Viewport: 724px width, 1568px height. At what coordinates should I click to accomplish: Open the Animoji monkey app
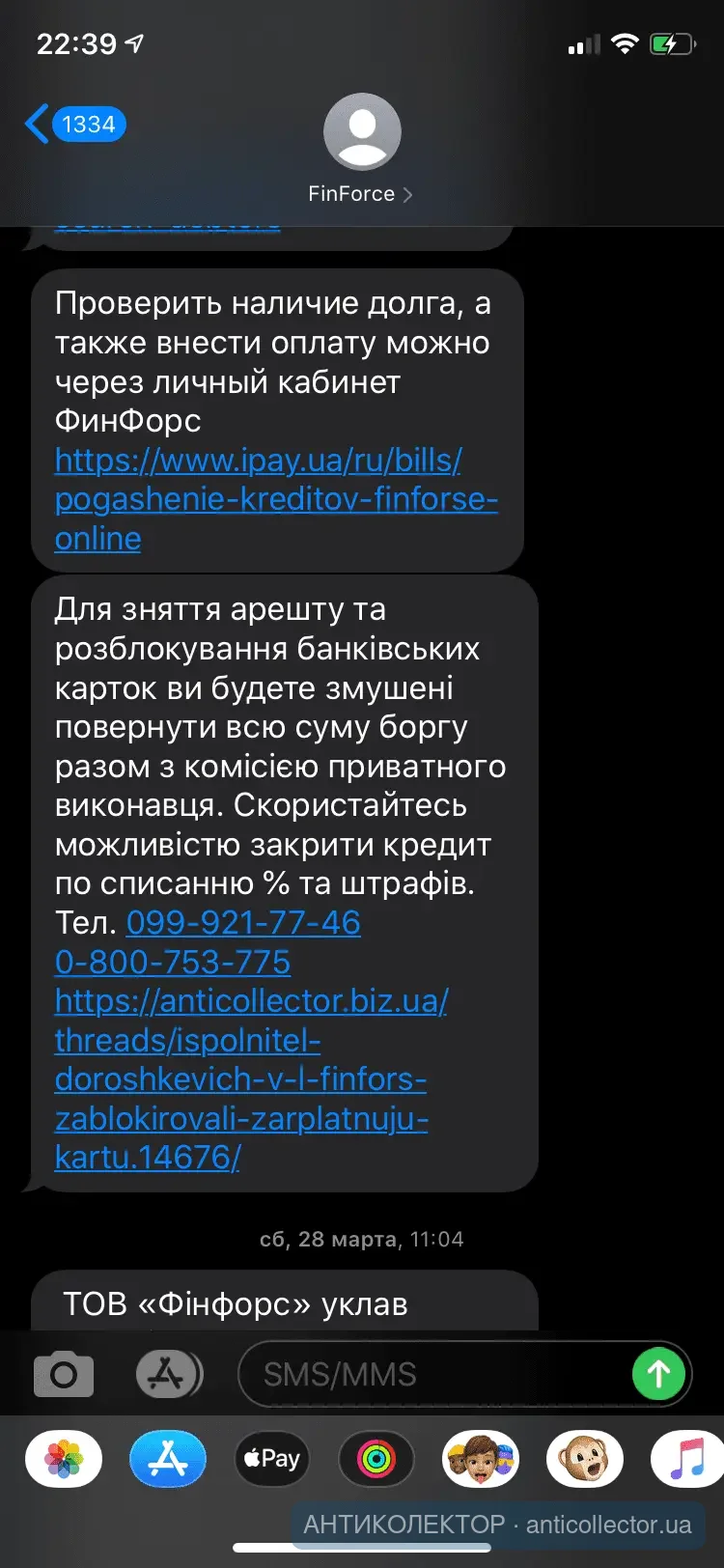tap(585, 1459)
